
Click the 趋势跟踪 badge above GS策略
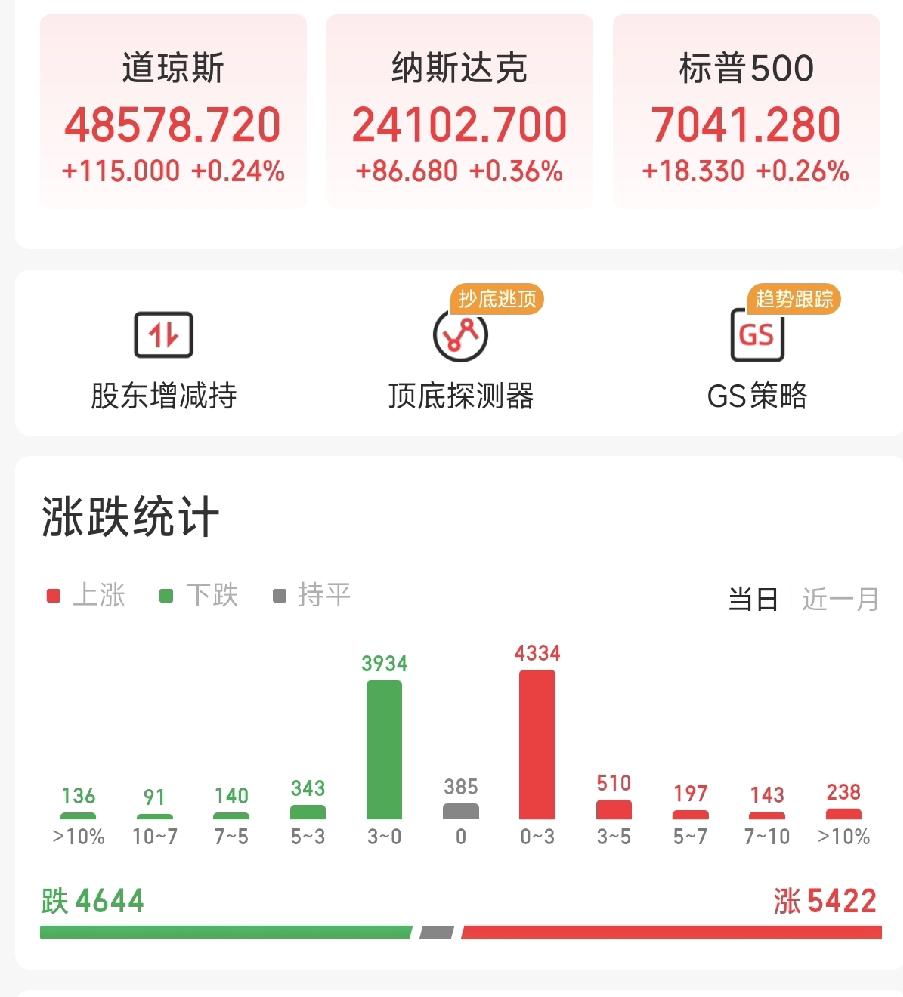[793, 299]
